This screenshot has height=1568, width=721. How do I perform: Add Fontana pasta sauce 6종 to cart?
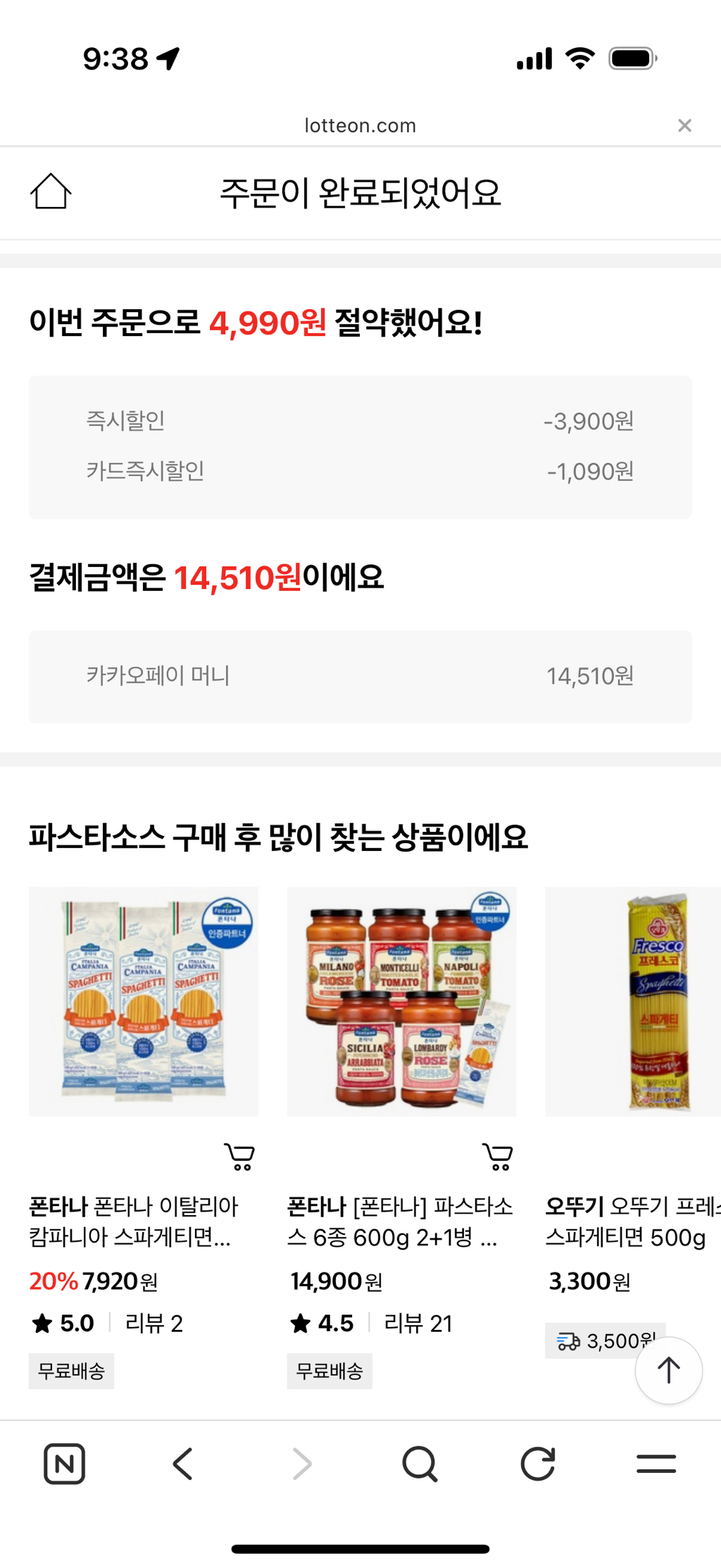[x=498, y=1157]
